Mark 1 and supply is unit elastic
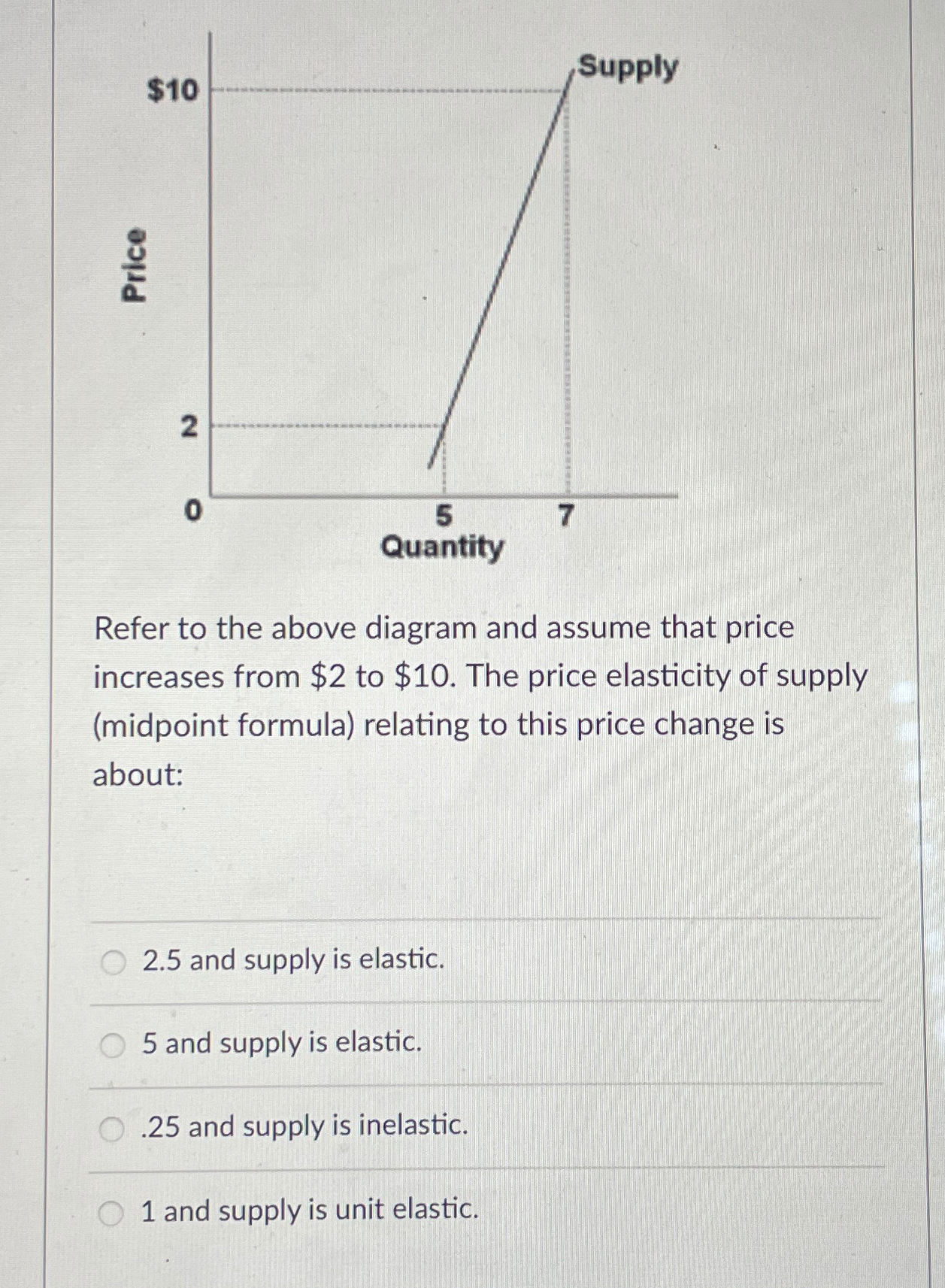The width and height of the screenshot is (945, 1288). tap(111, 1213)
